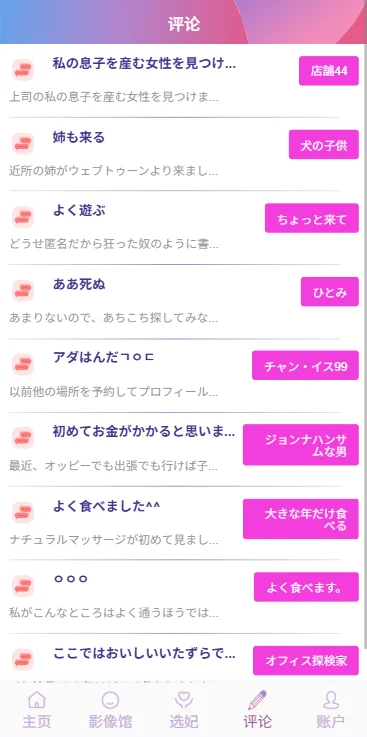Open the review titled 姉も来る

point(183,154)
